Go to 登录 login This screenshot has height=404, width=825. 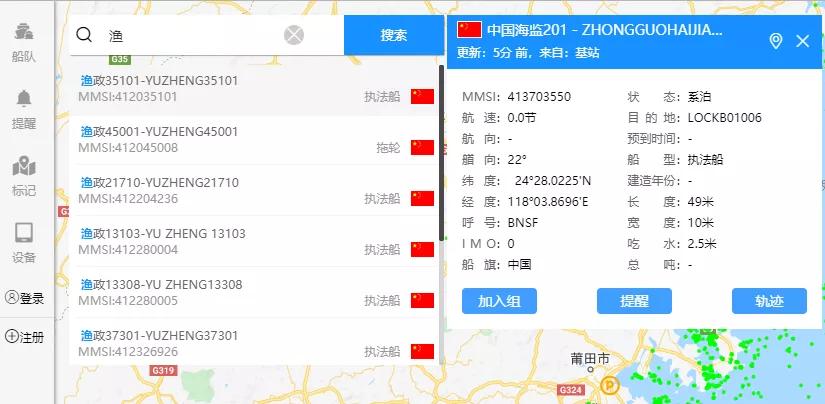point(24,298)
